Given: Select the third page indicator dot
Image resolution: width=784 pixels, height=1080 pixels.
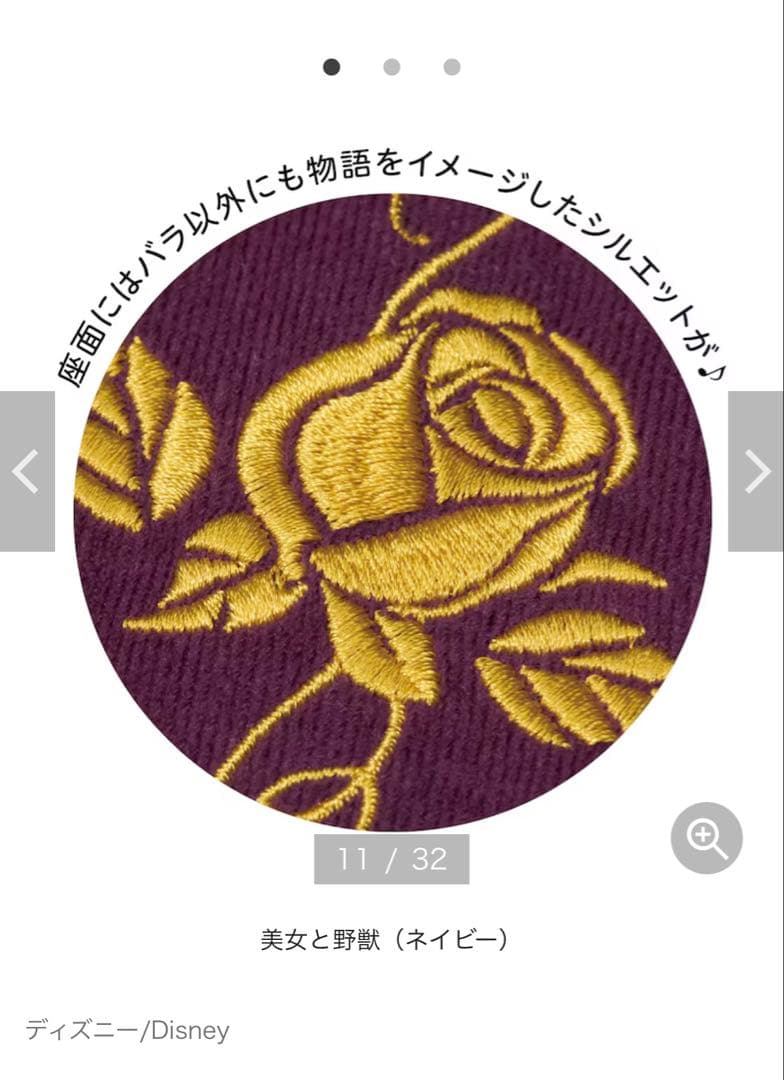Looking at the screenshot, I should tap(452, 67).
